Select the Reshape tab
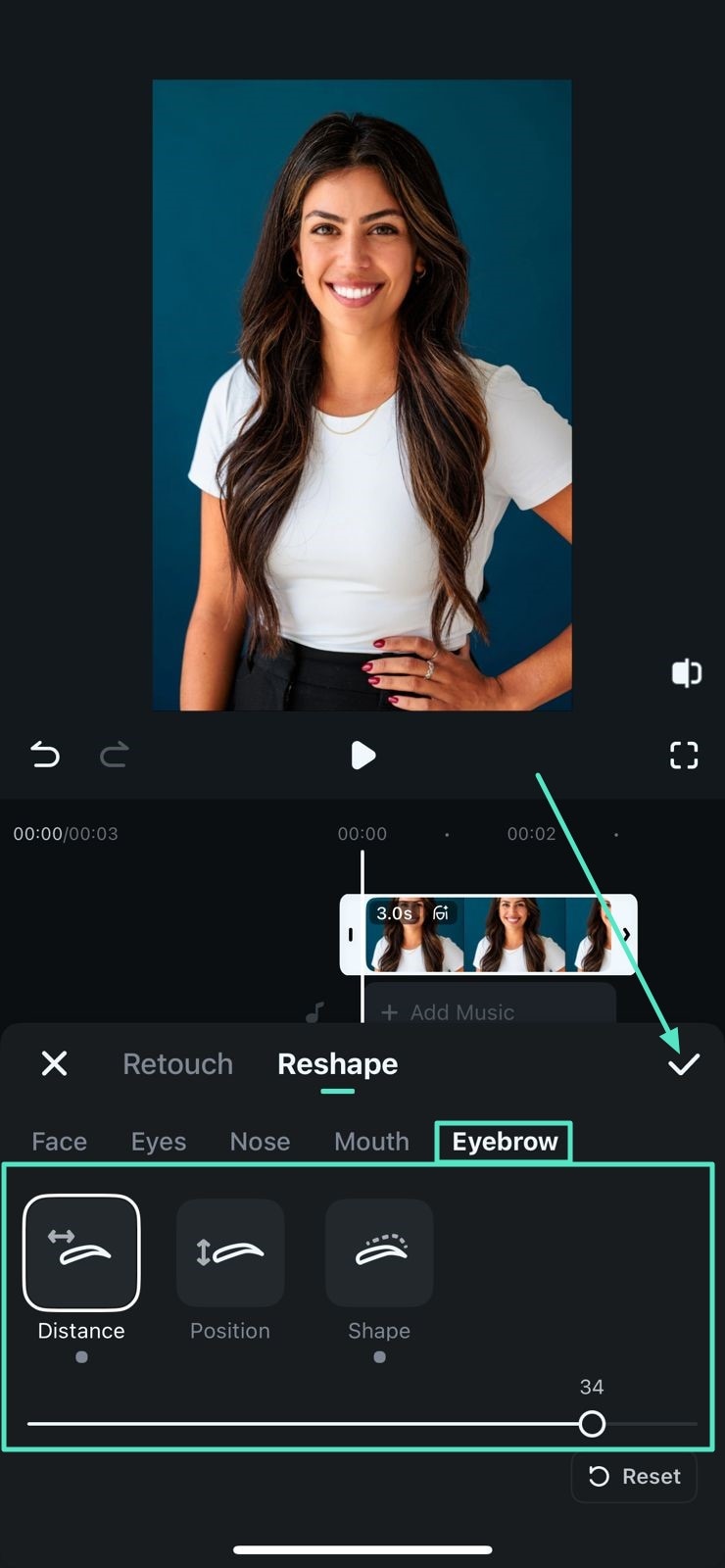Viewport: 725px width, 1568px height. [x=337, y=1063]
